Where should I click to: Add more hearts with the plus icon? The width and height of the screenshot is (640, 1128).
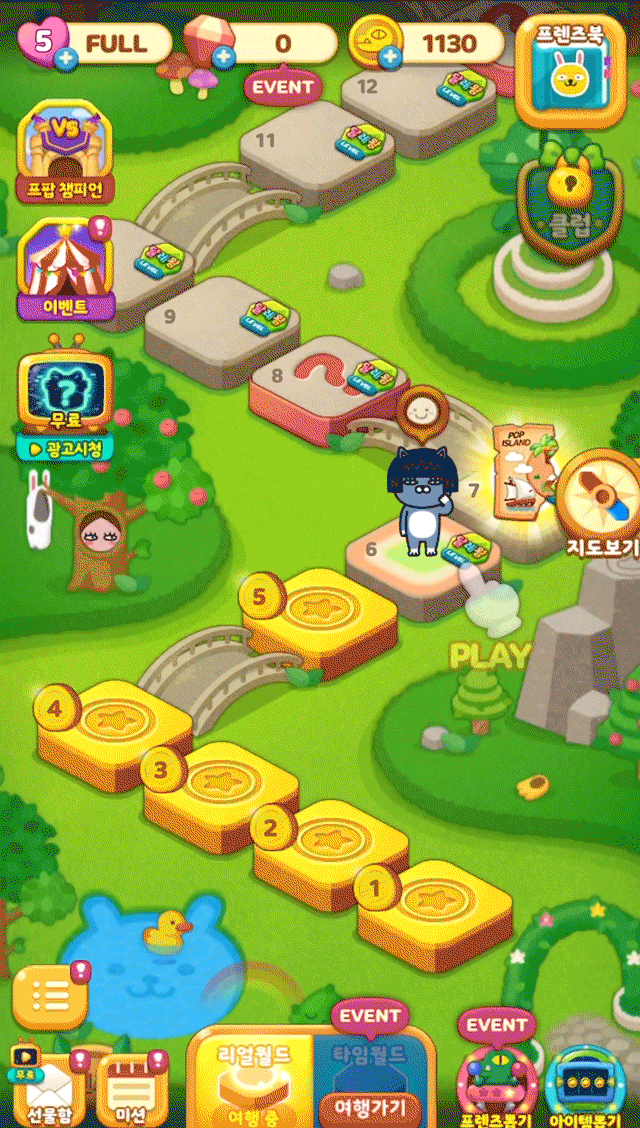66,59
